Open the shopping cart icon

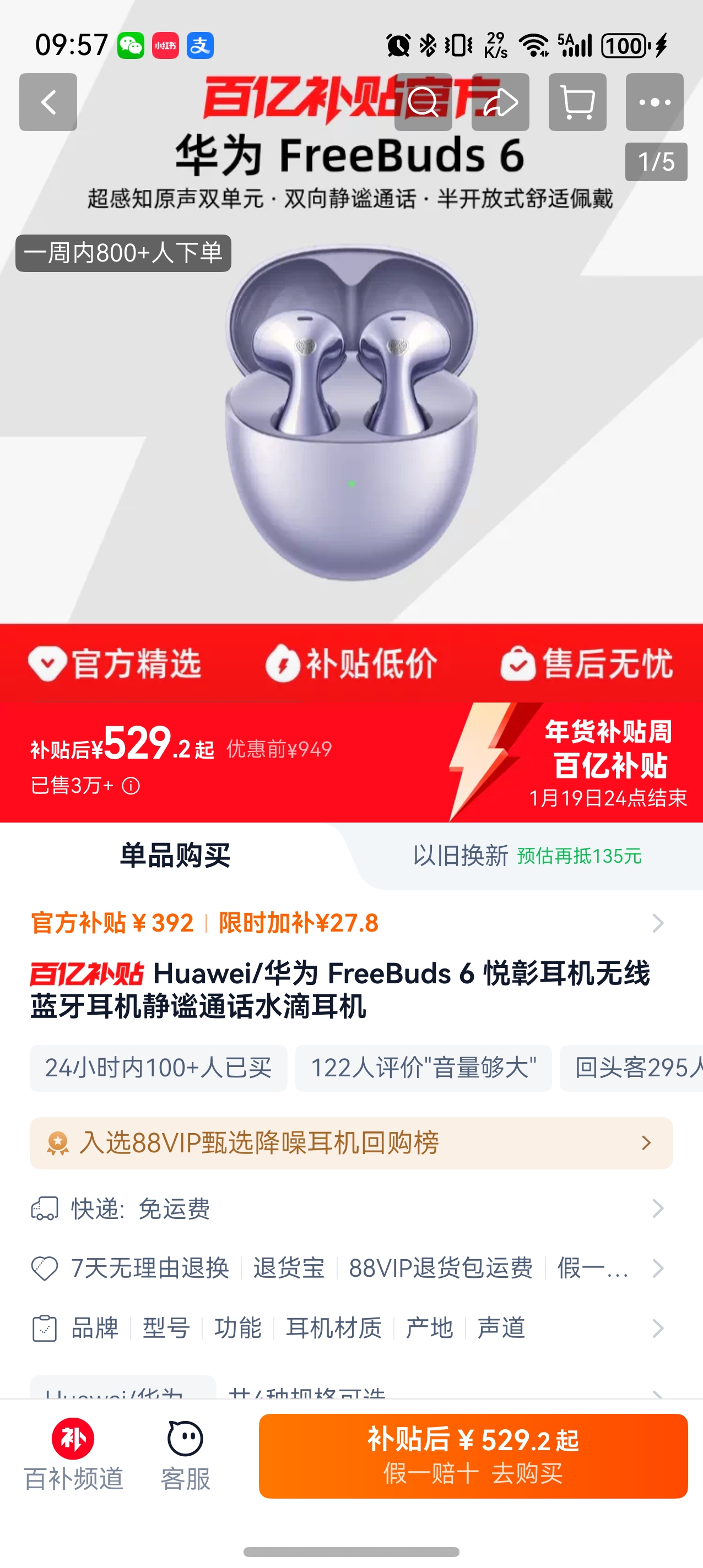[x=576, y=102]
